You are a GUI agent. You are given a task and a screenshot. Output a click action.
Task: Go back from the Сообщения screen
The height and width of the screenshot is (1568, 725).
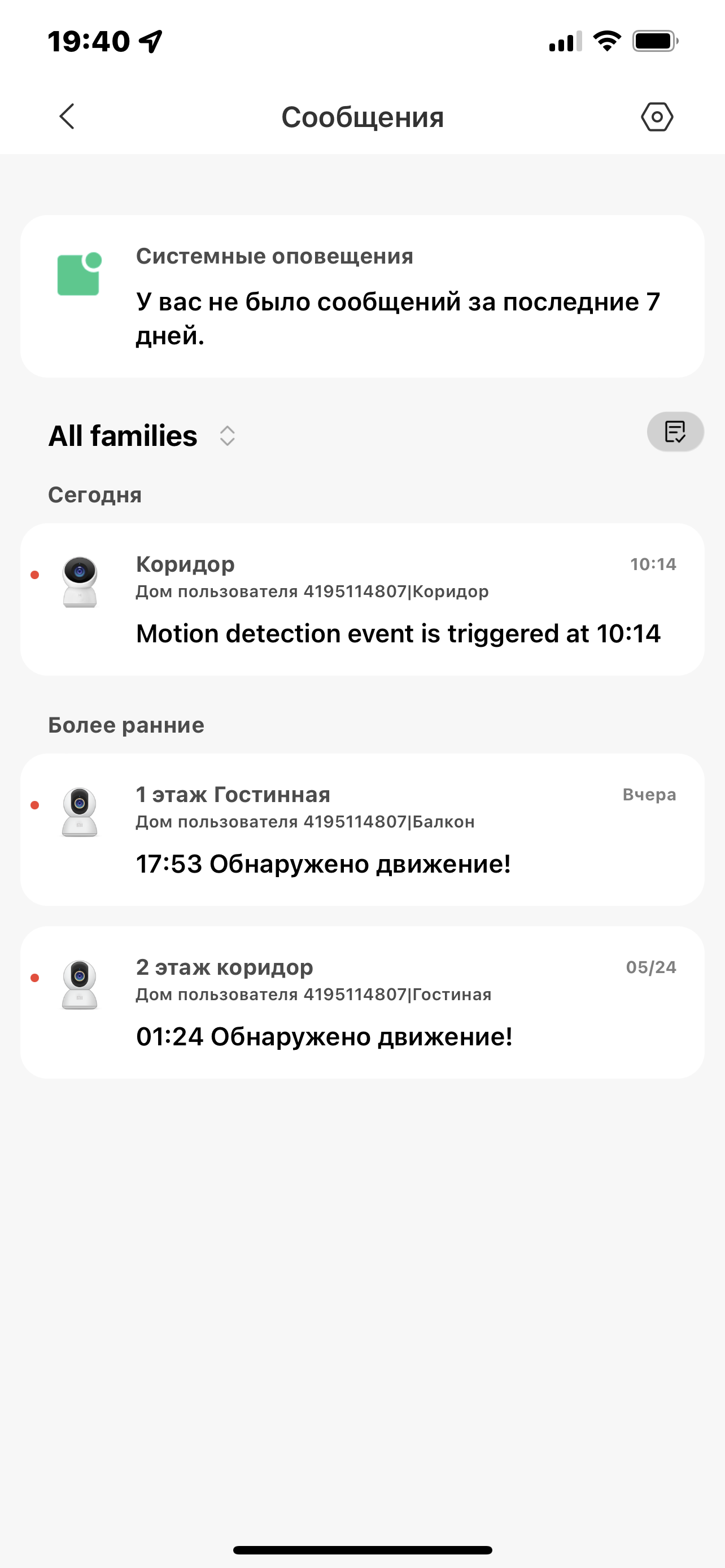pos(67,116)
